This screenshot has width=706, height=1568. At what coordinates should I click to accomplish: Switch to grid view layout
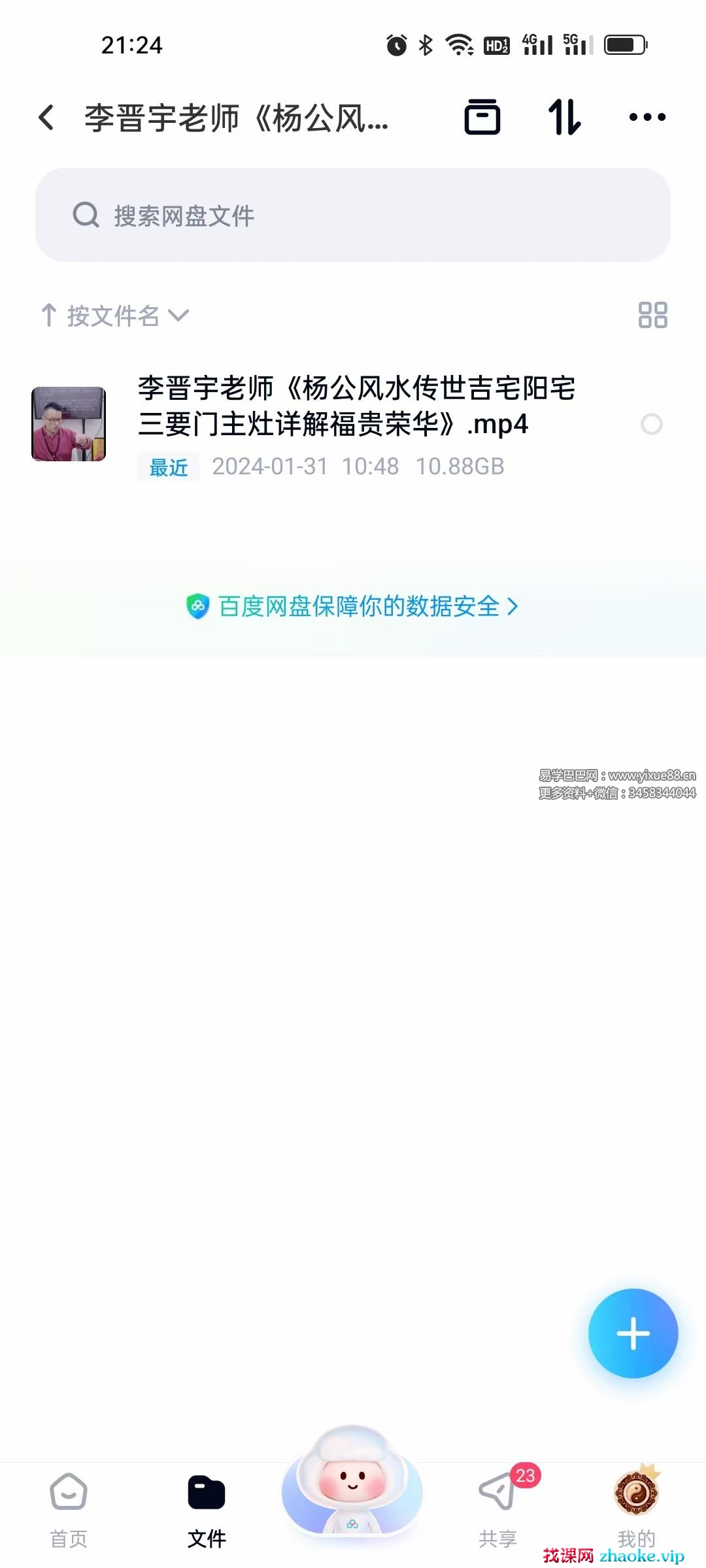click(652, 315)
